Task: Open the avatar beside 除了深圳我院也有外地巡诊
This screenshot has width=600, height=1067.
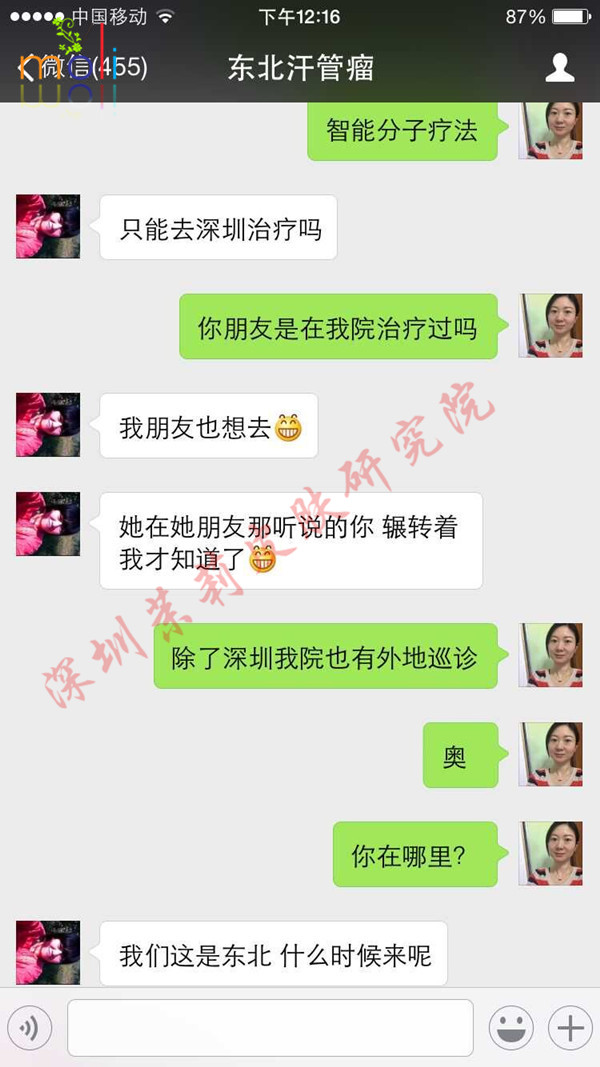Action: point(550,655)
